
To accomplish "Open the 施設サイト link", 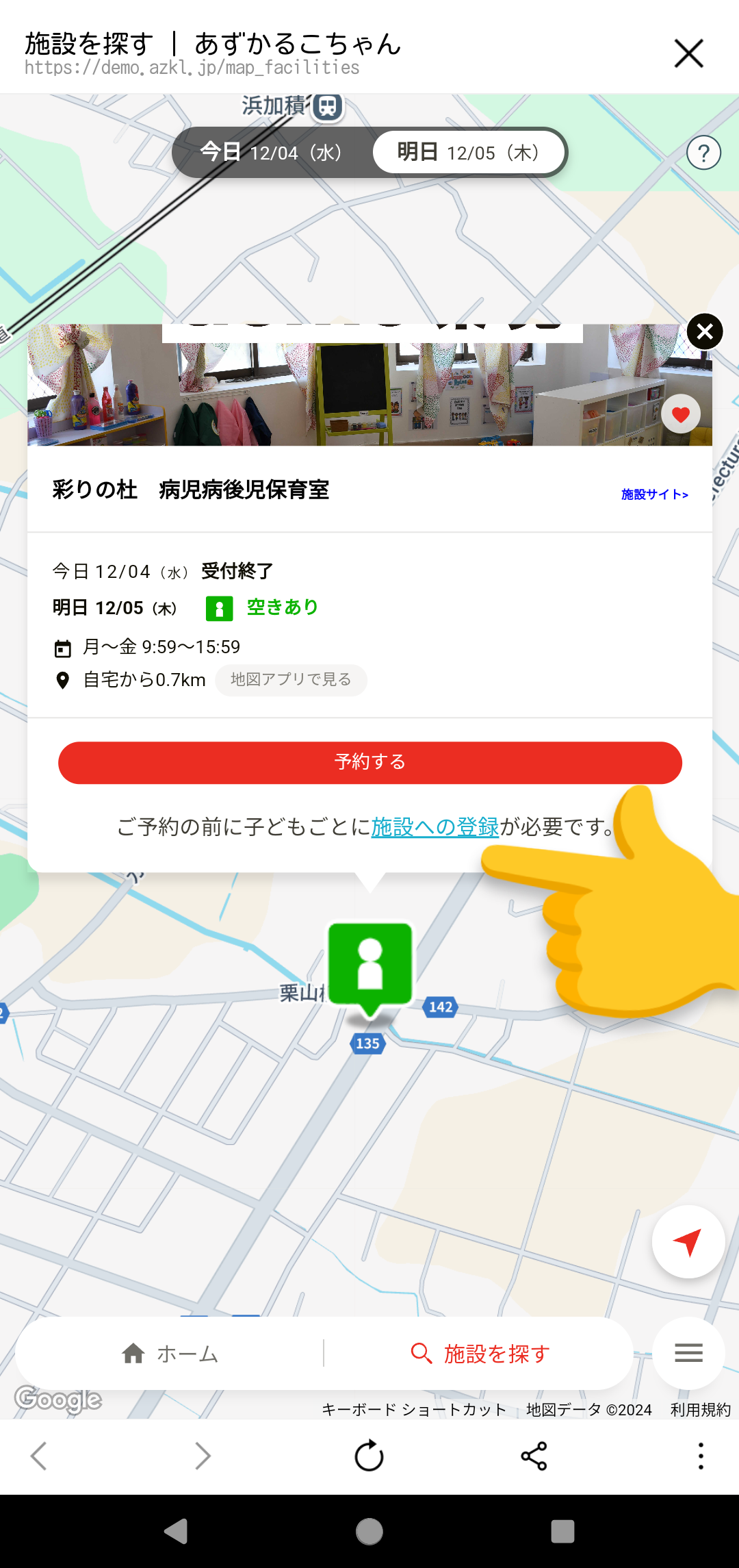I will (655, 494).
